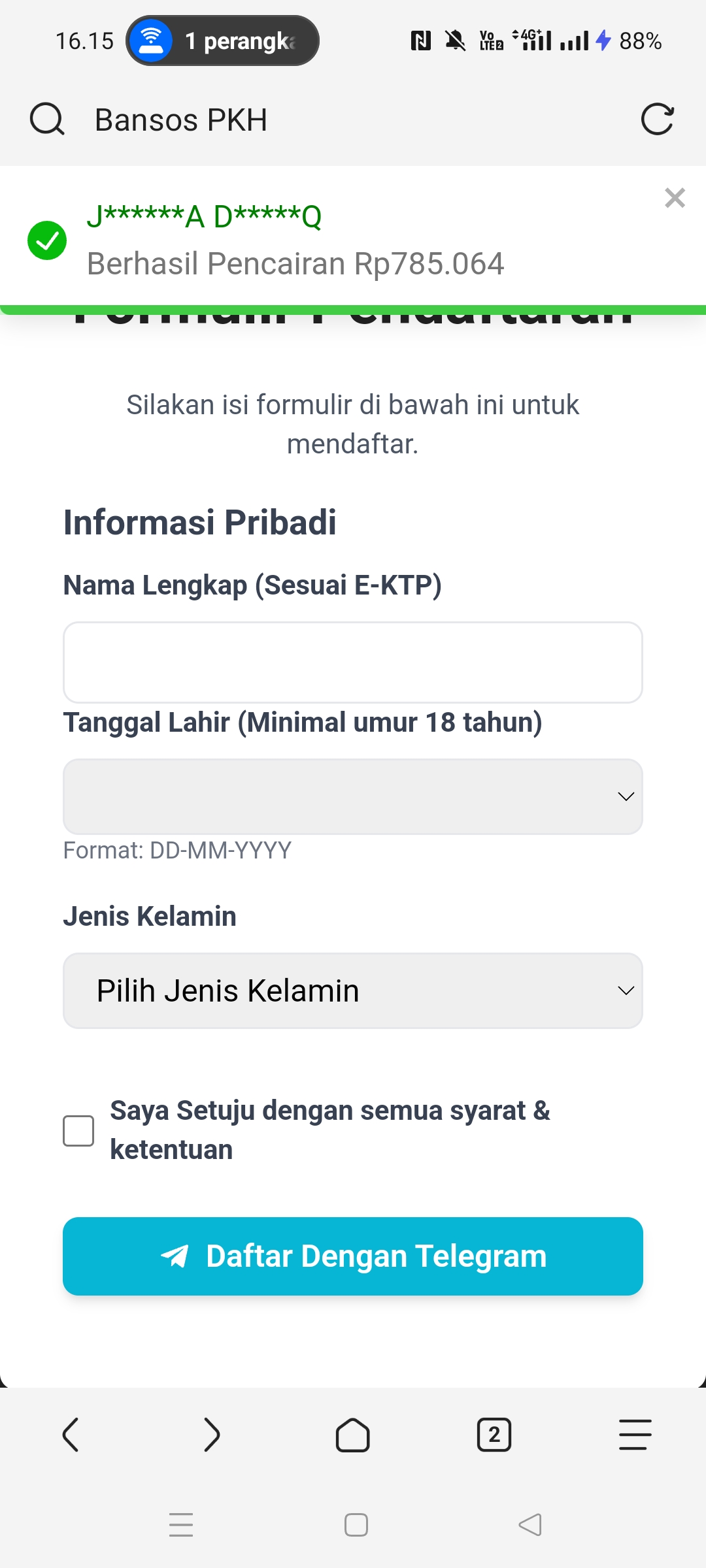Open the Pilih Jenis Kelamin dropdown
706x1568 pixels.
coord(353,990)
